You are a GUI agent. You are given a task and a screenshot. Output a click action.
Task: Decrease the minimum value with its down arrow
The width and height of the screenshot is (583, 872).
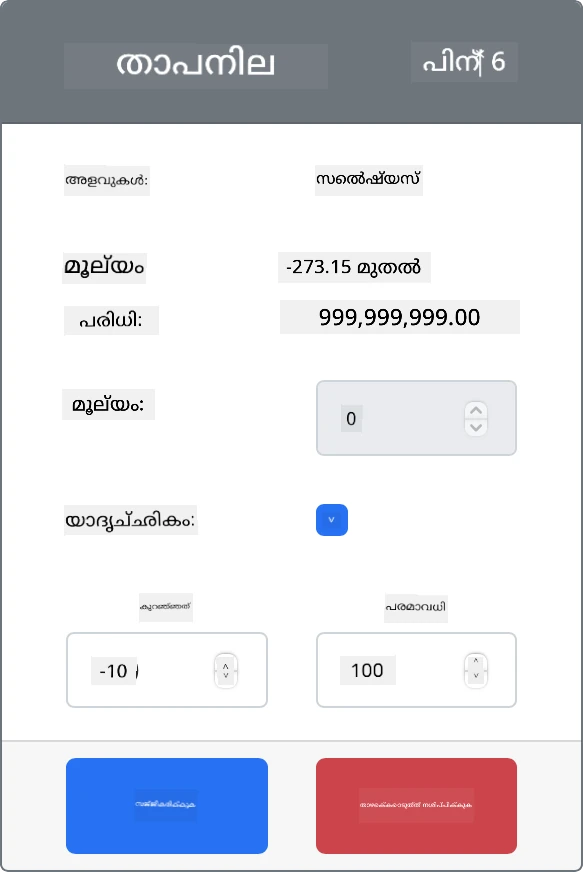226,677
